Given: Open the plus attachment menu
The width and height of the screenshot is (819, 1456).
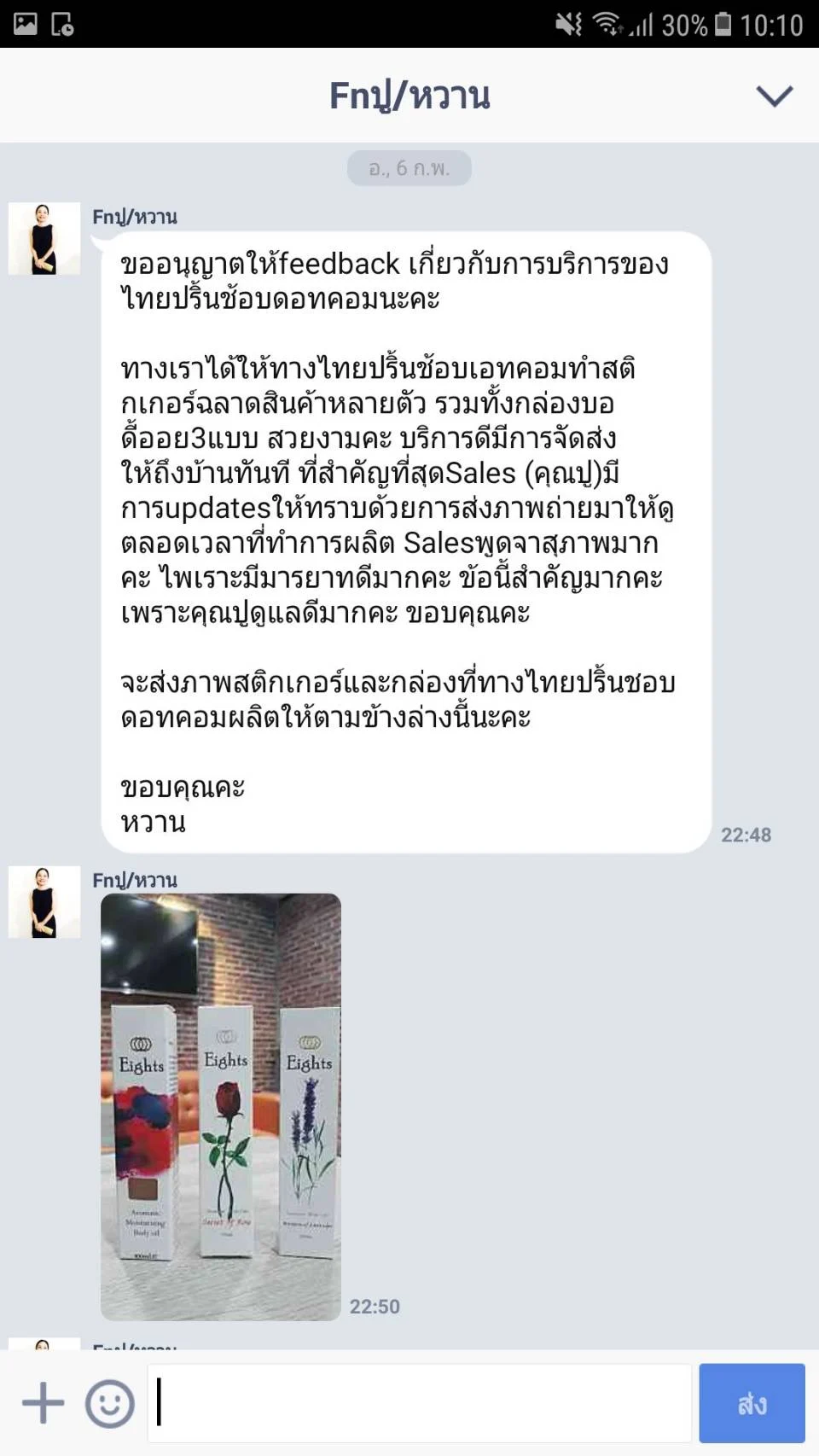Looking at the screenshot, I should click(43, 1402).
